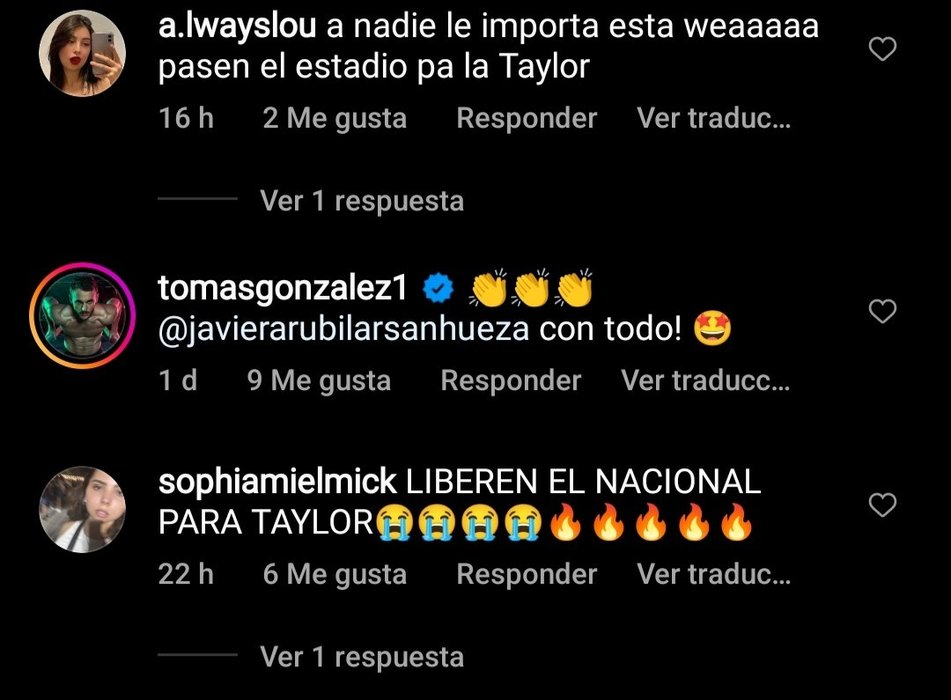The height and width of the screenshot is (700, 951).
Task: Expand the reply under sophiamielmick's comment
Action: [362, 657]
